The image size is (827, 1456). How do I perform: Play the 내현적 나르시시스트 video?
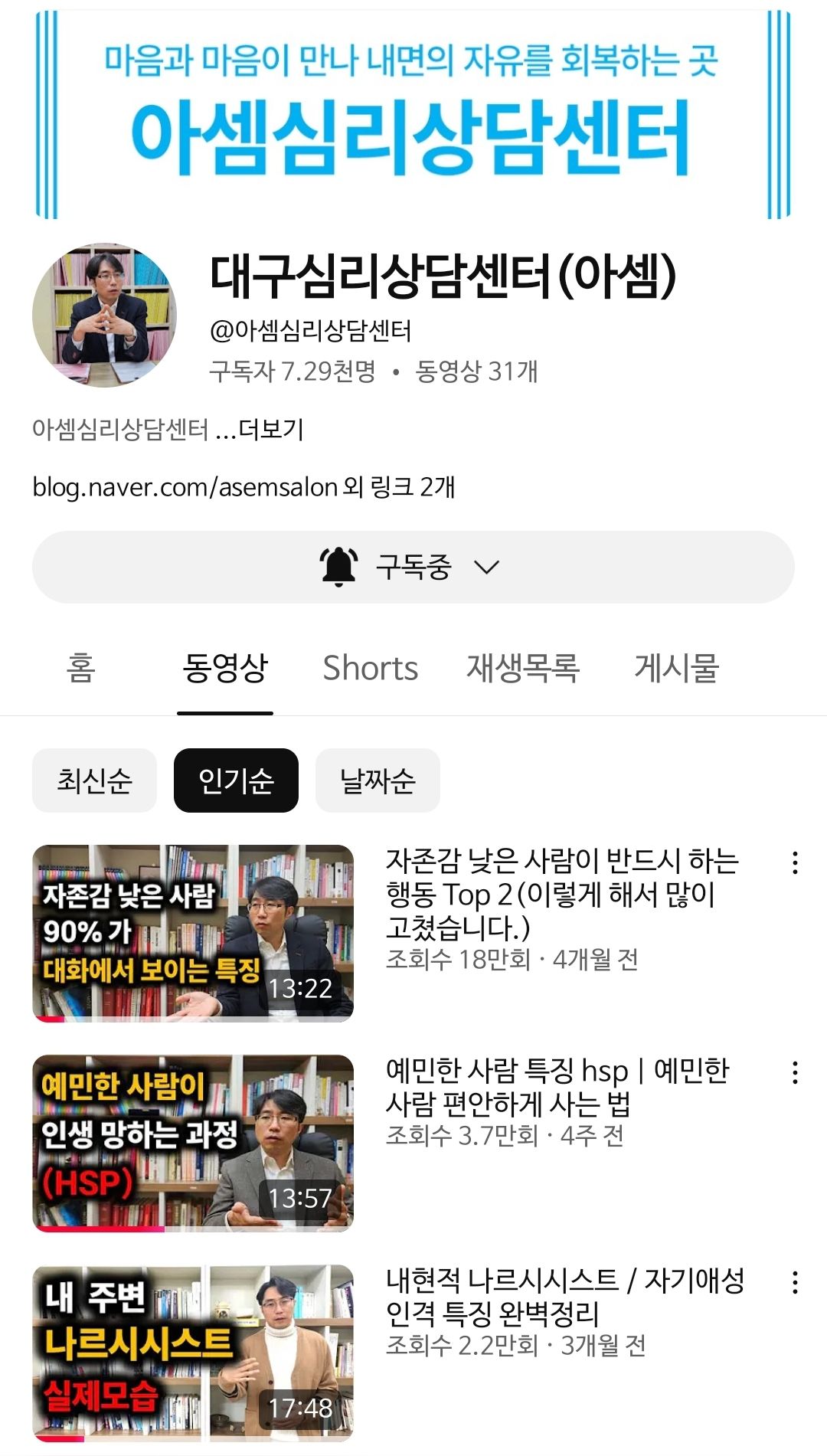(193, 1353)
